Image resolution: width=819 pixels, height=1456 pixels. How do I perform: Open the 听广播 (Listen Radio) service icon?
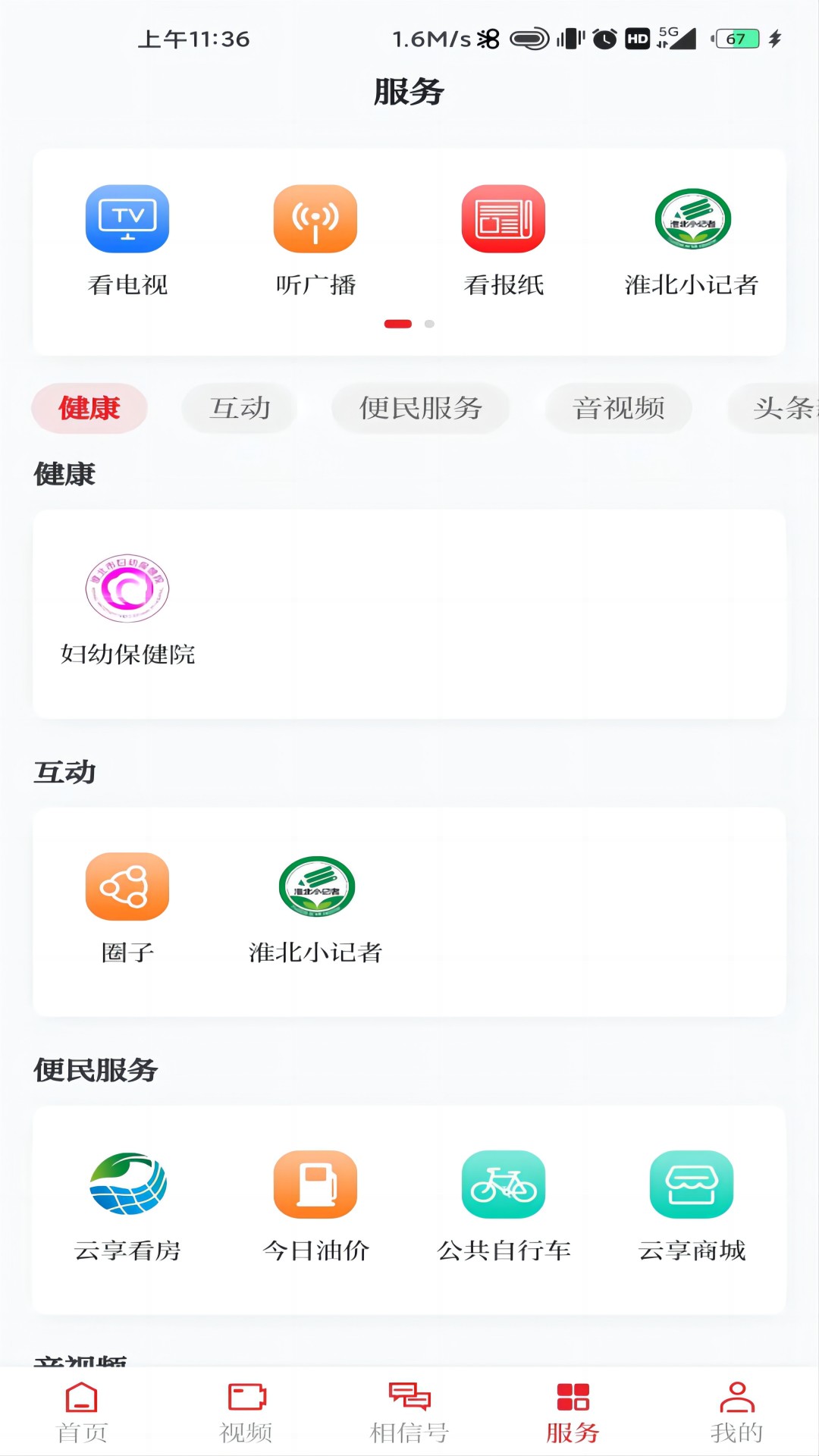pyautogui.click(x=315, y=218)
